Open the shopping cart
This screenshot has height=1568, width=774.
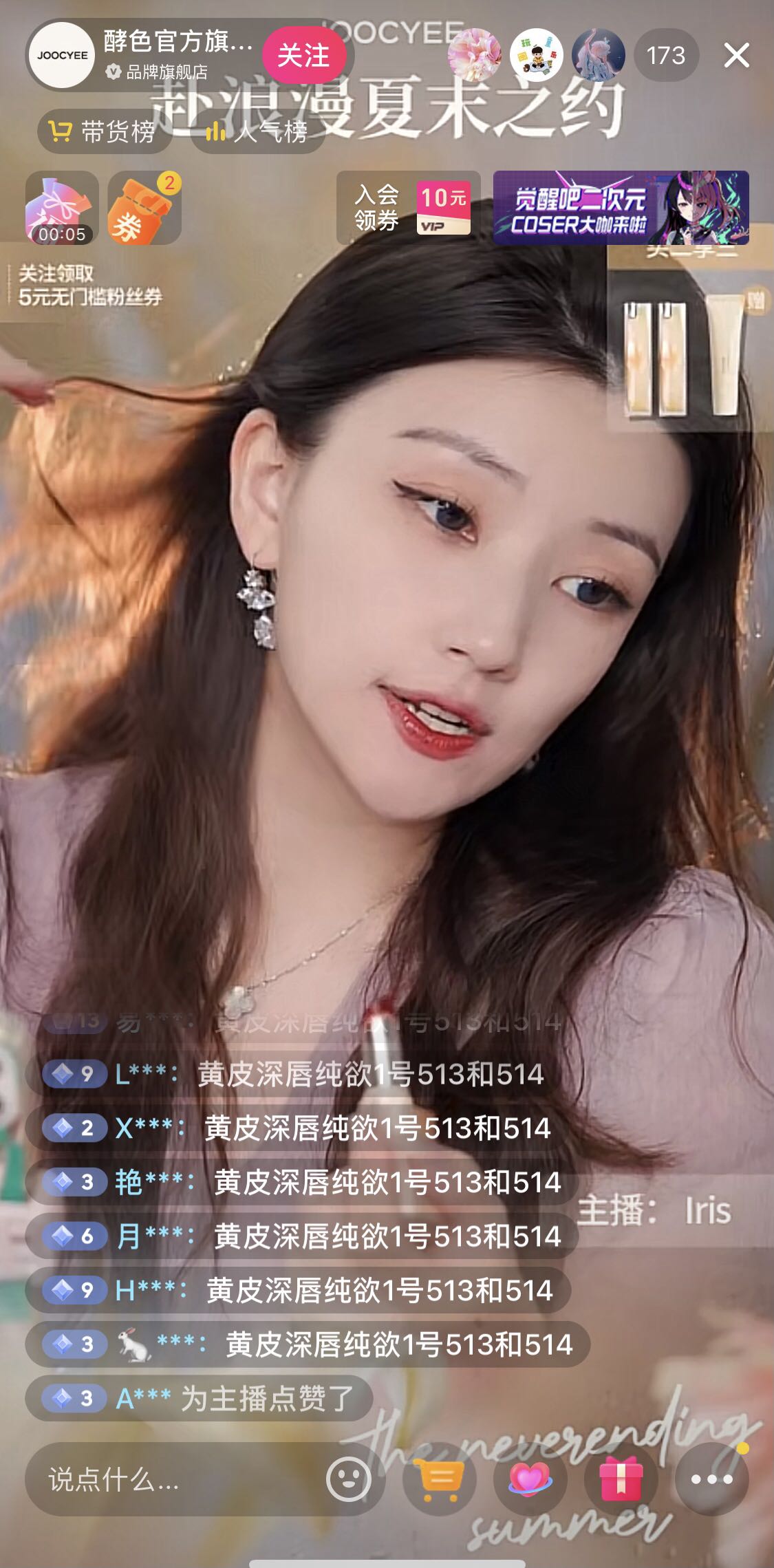coord(440,1479)
